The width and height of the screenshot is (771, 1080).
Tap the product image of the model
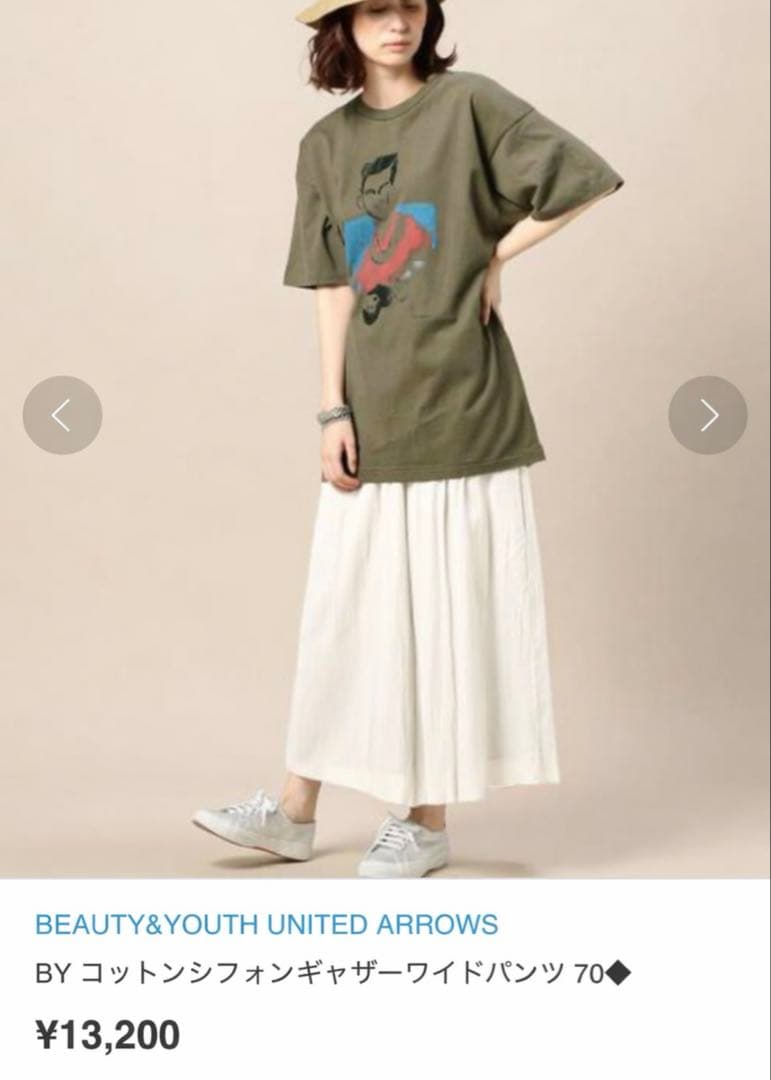pos(385,439)
